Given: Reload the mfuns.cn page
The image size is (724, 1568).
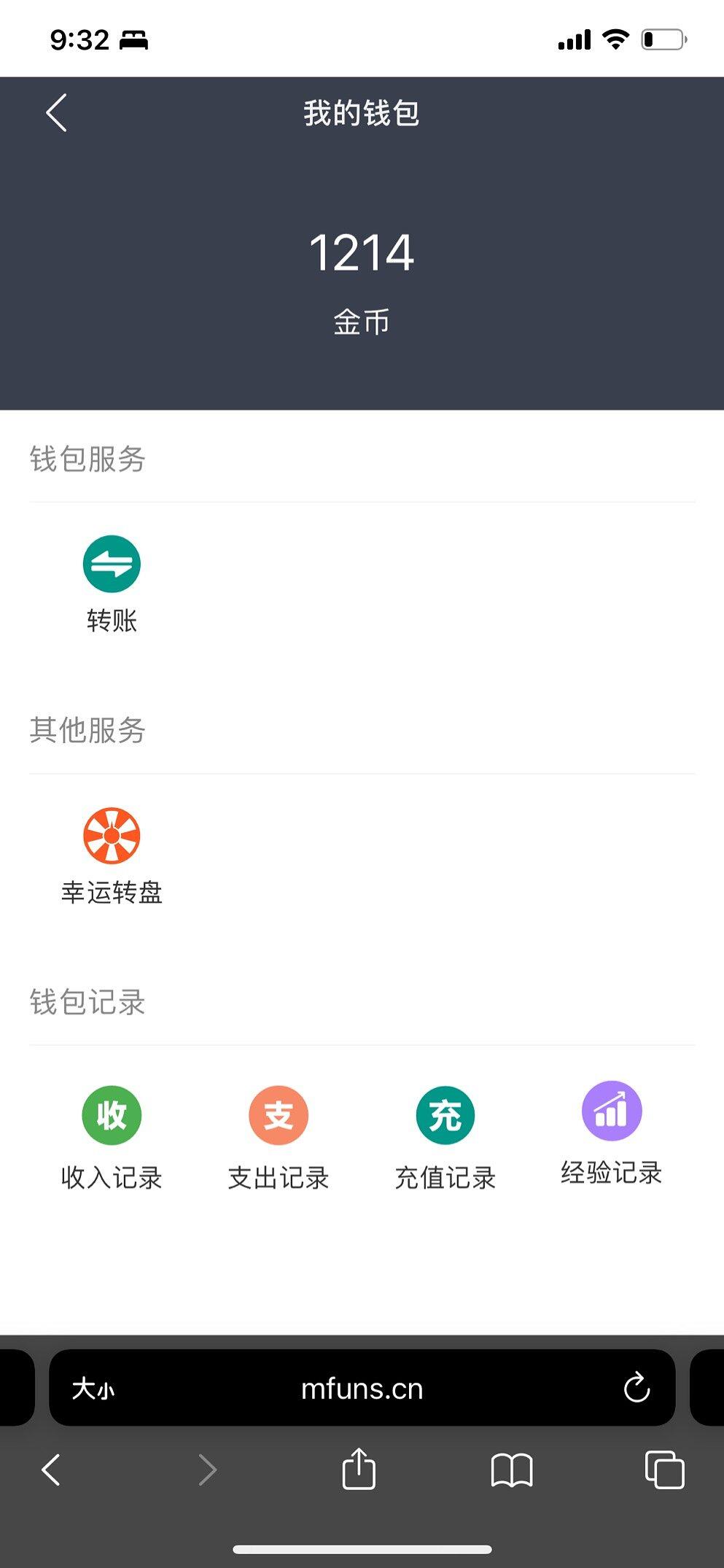Looking at the screenshot, I should (x=637, y=1388).
